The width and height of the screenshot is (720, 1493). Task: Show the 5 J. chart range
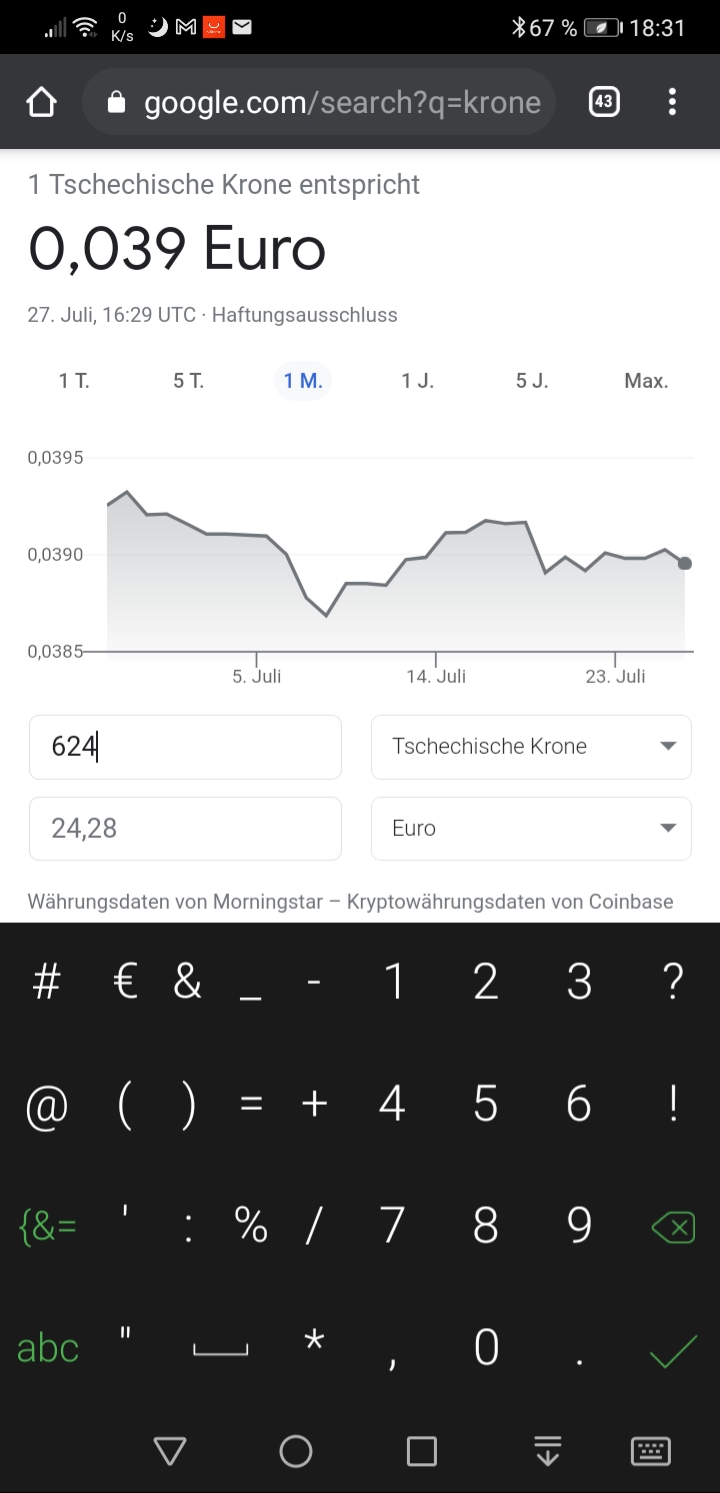pos(532,381)
